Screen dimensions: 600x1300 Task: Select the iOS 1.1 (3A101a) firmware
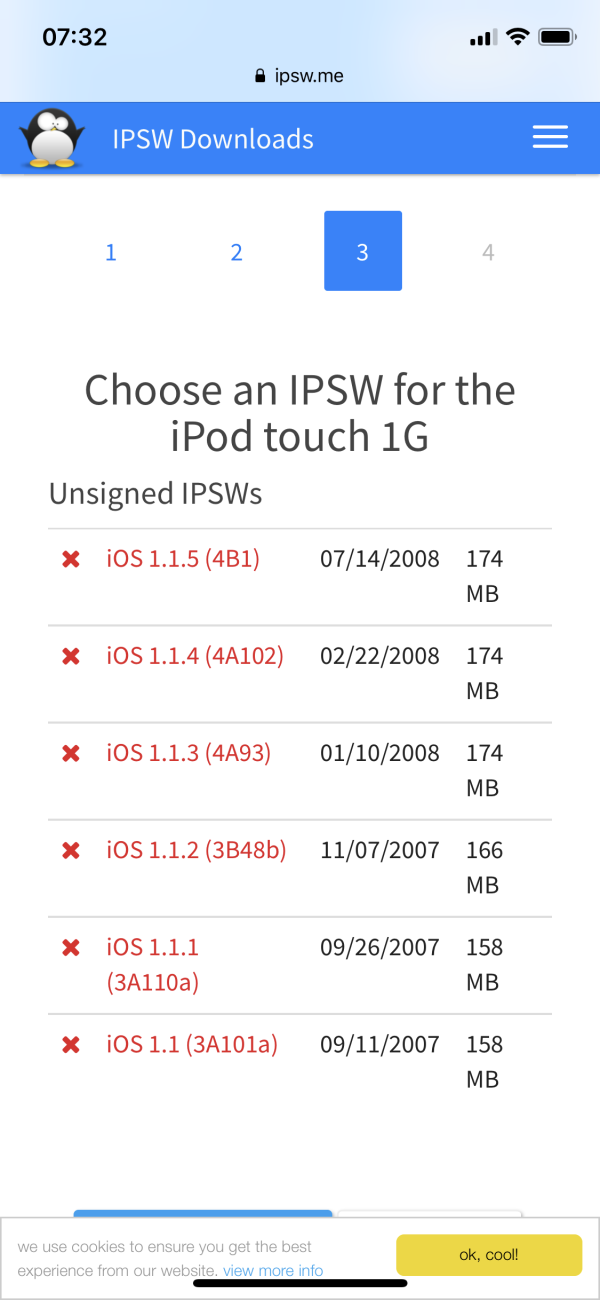tap(192, 1044)
